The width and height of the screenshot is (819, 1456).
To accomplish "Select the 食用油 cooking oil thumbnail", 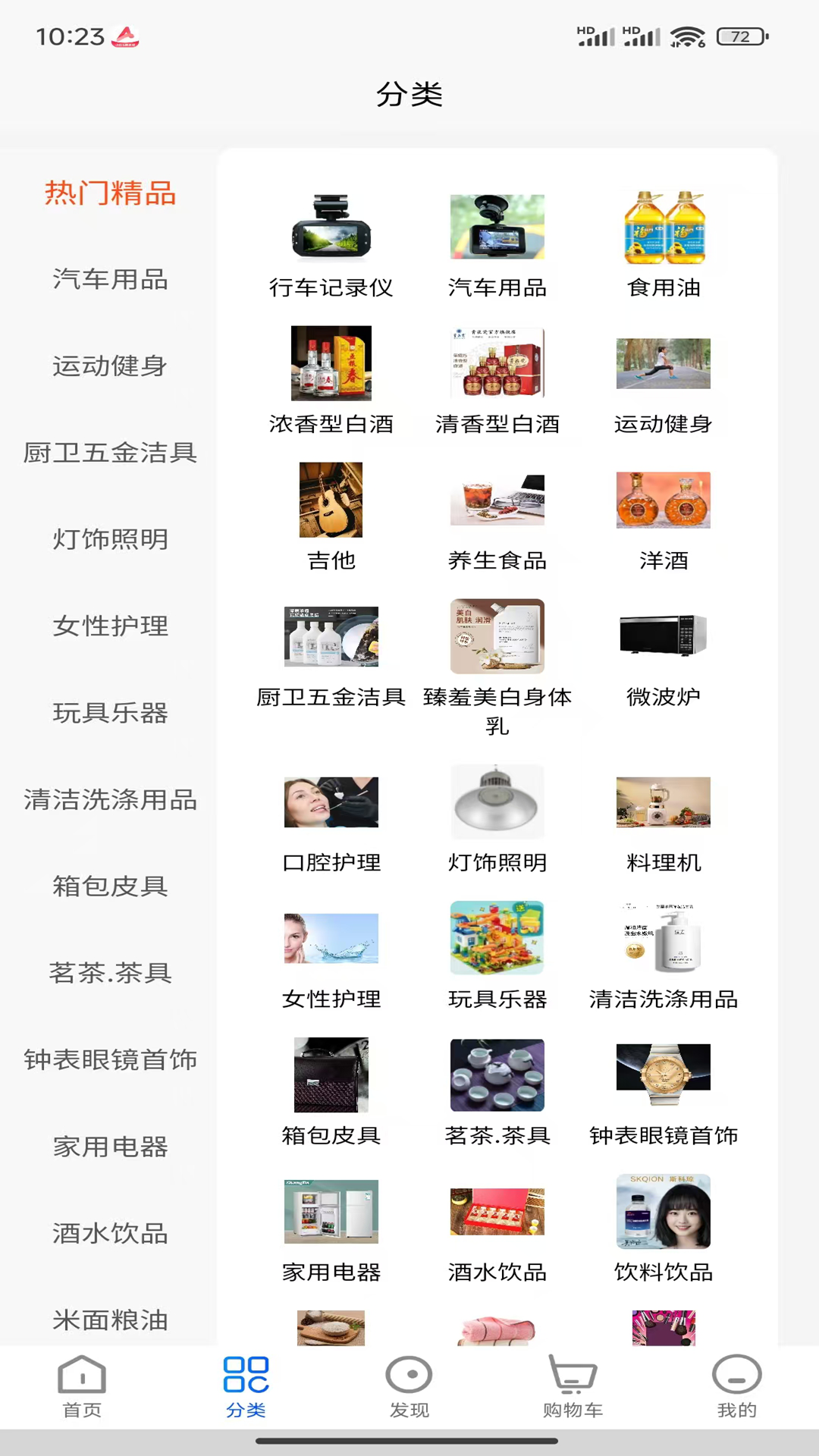I will pos(663,227).
